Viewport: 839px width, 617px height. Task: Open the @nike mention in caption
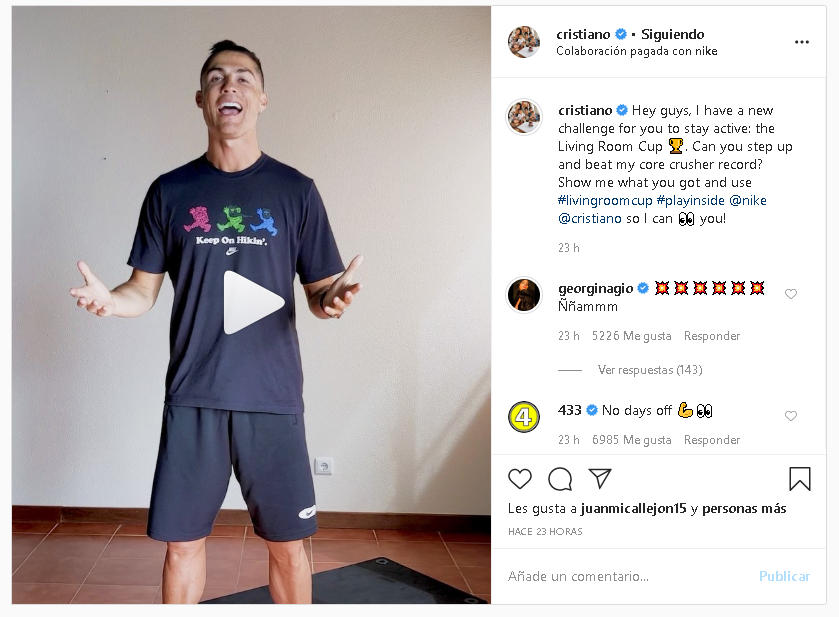click(748, 200)
